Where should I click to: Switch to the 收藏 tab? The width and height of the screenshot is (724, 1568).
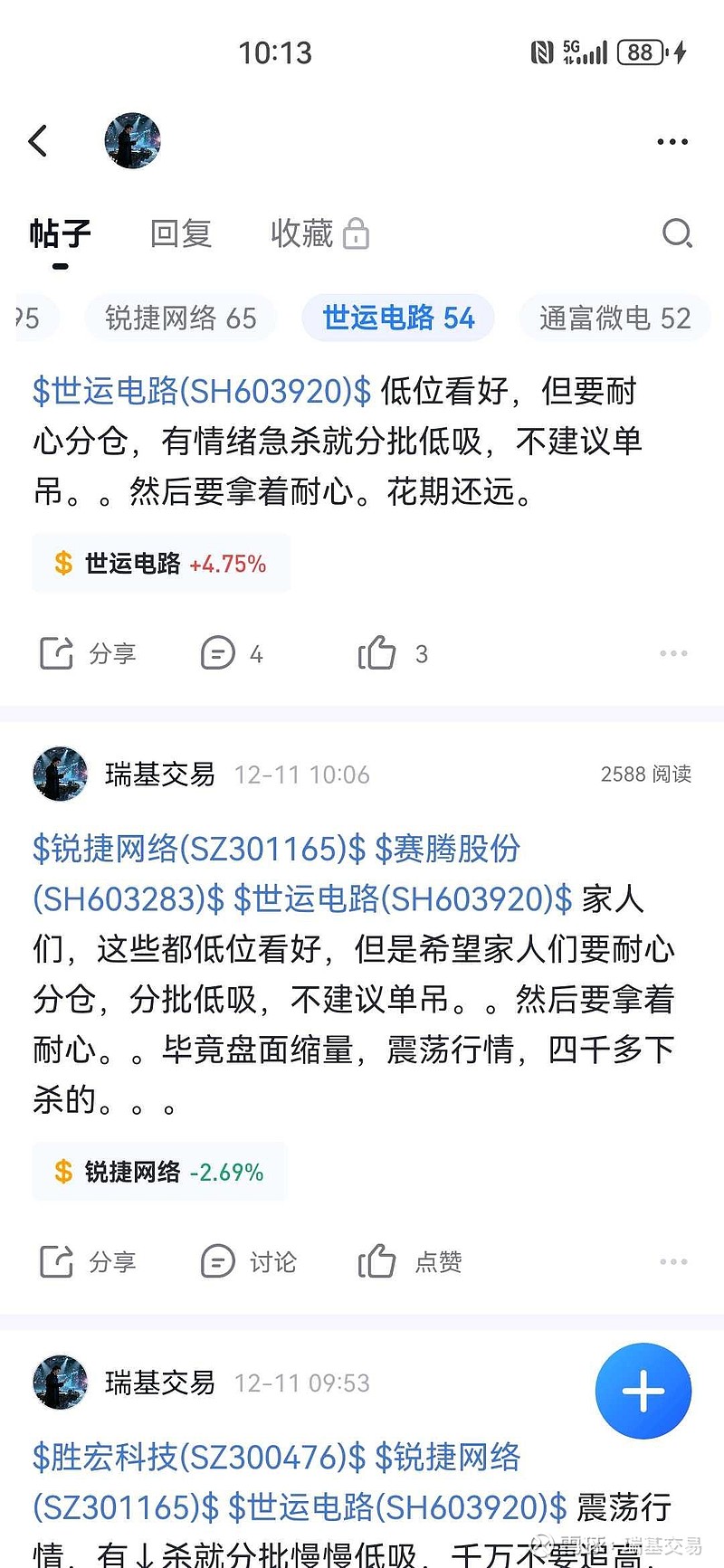coord(303,233)
